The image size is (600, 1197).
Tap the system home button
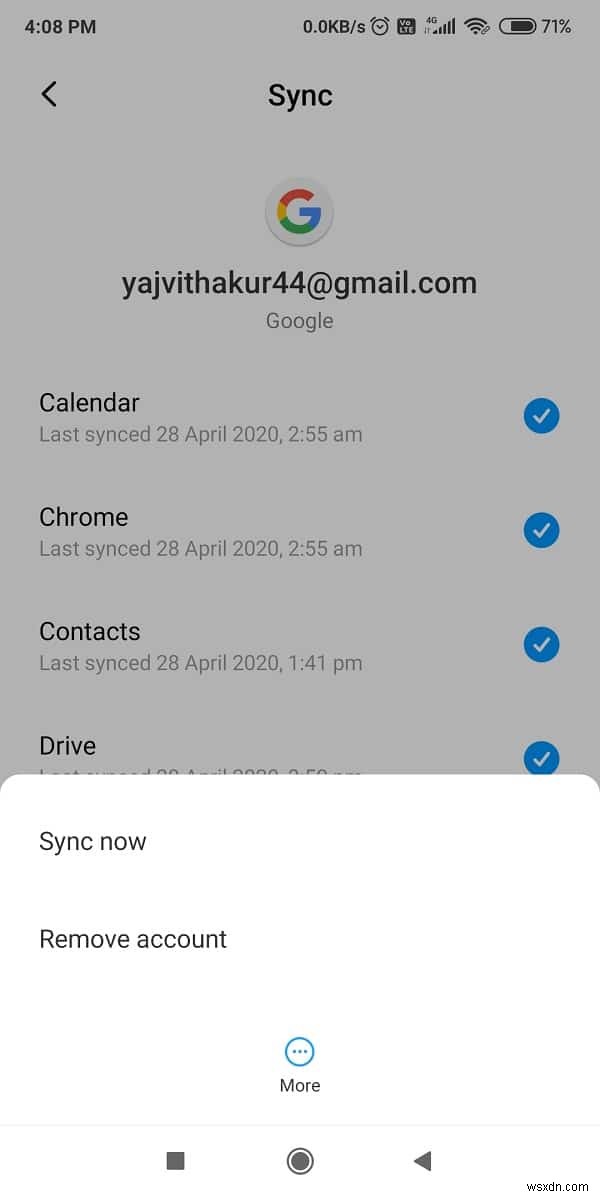coord(300,1160)
